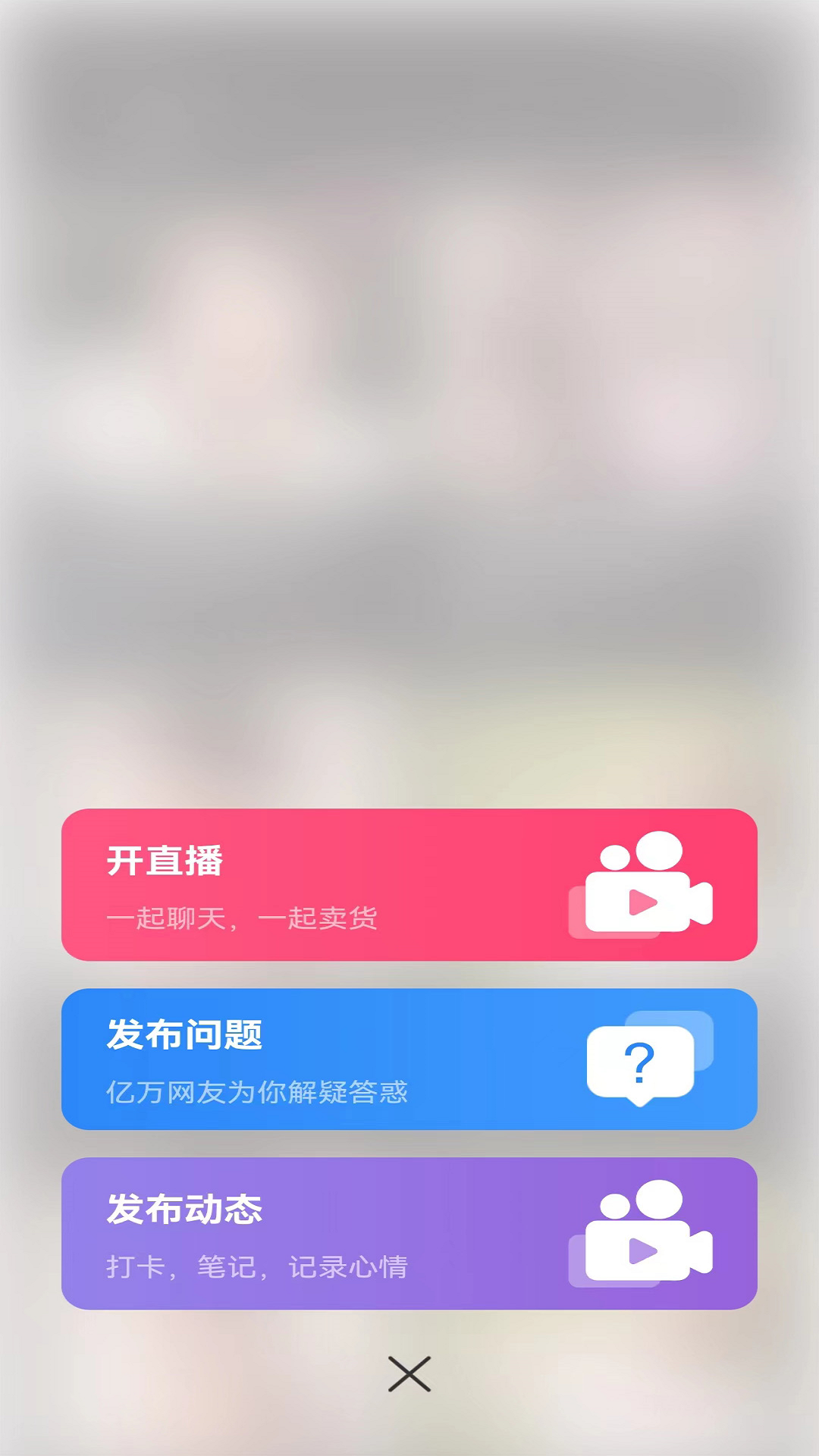The height and width of the screenshot is (1456, 819).
Task: Close the publish options overlay
Action: 409,1374
